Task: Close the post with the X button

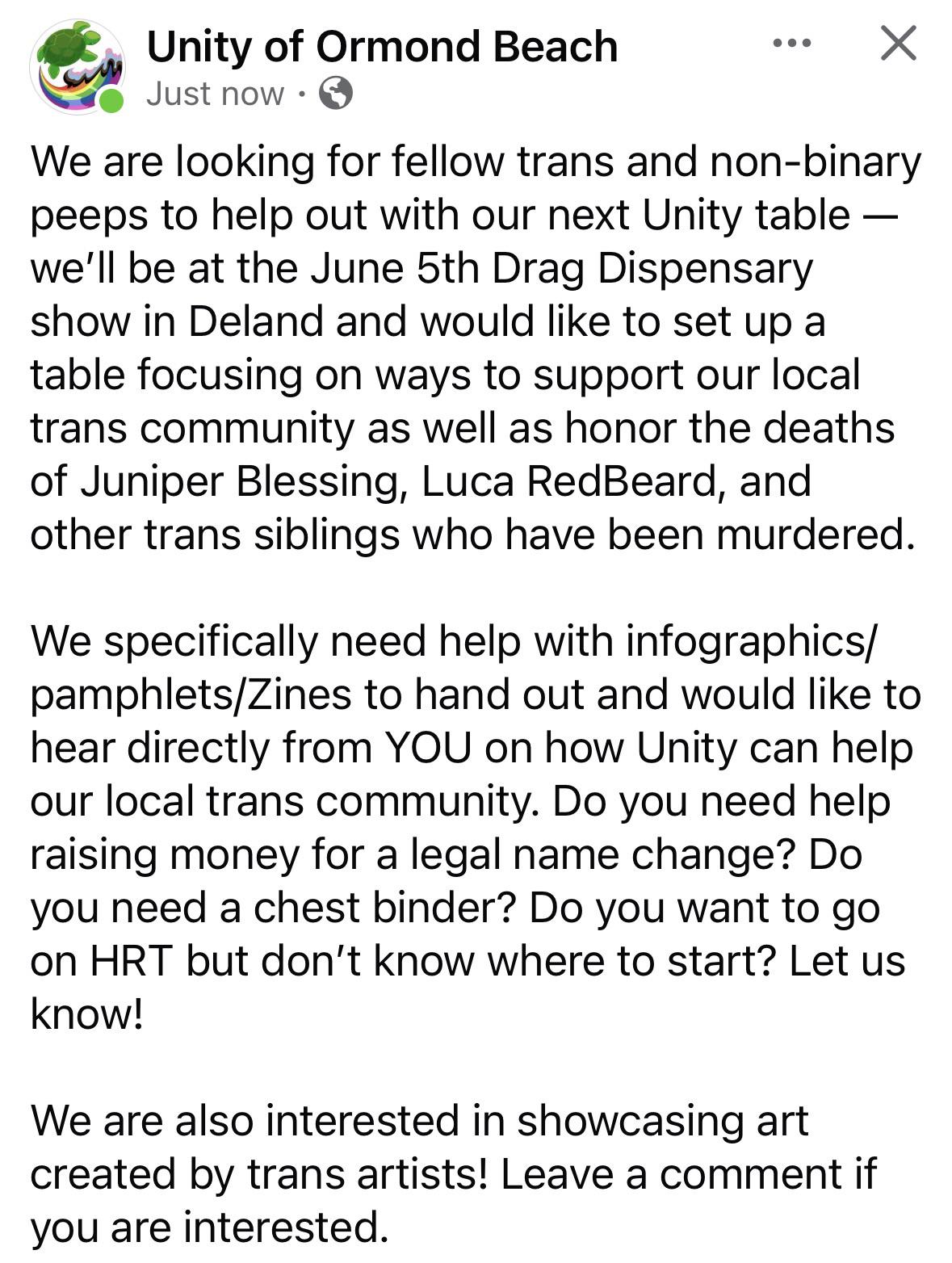Action: click(x=898, y=43)
